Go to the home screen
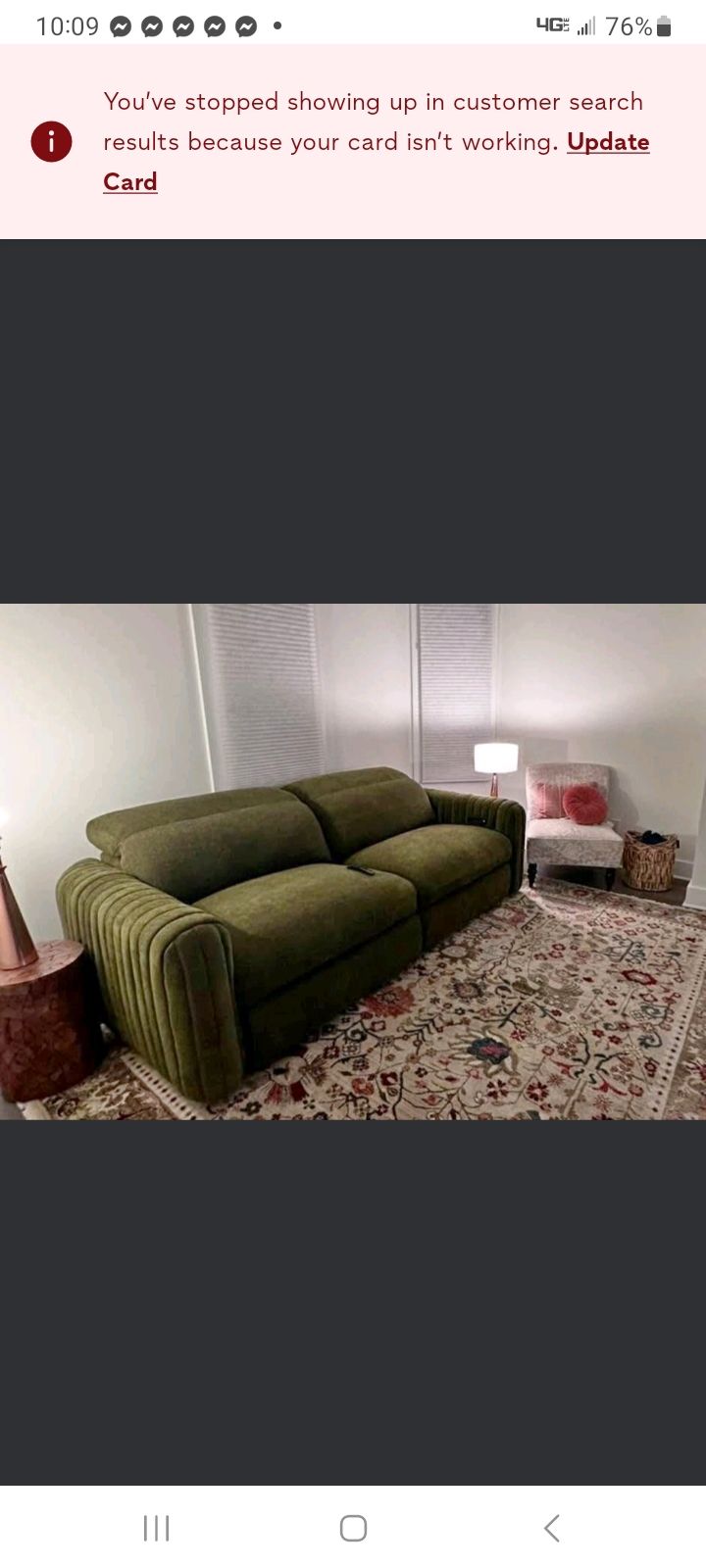The width and height of the screenshot is (706, 1568). point(353,1527)
